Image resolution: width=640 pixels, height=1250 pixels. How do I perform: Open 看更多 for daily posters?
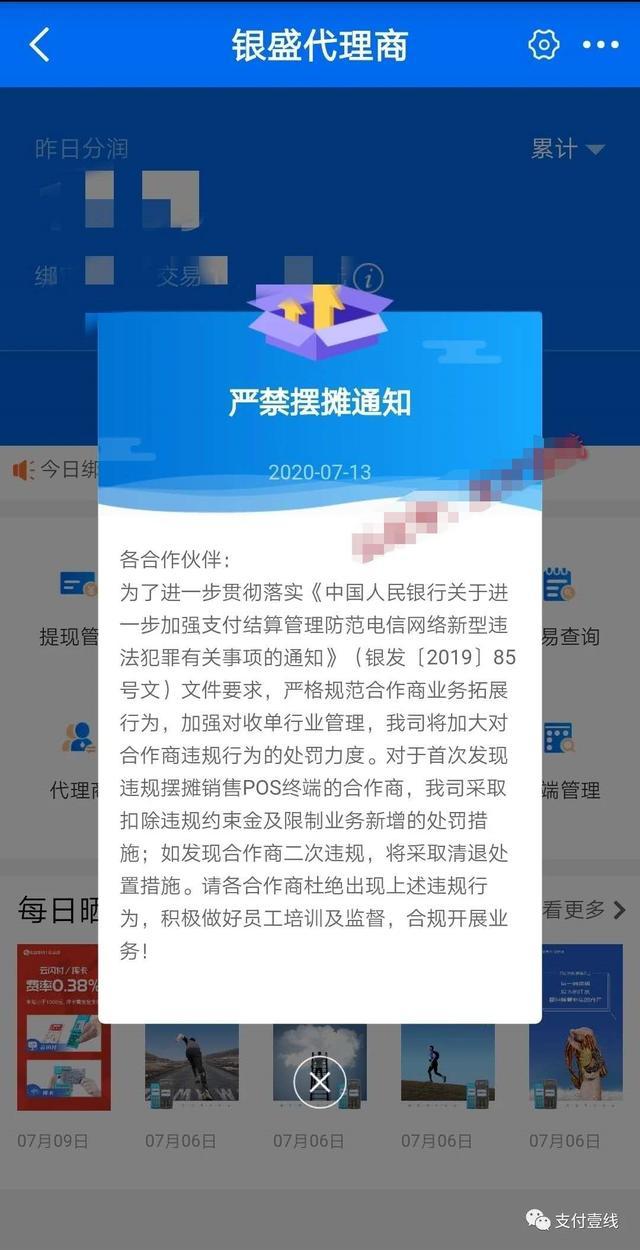[x=584, y=910]
